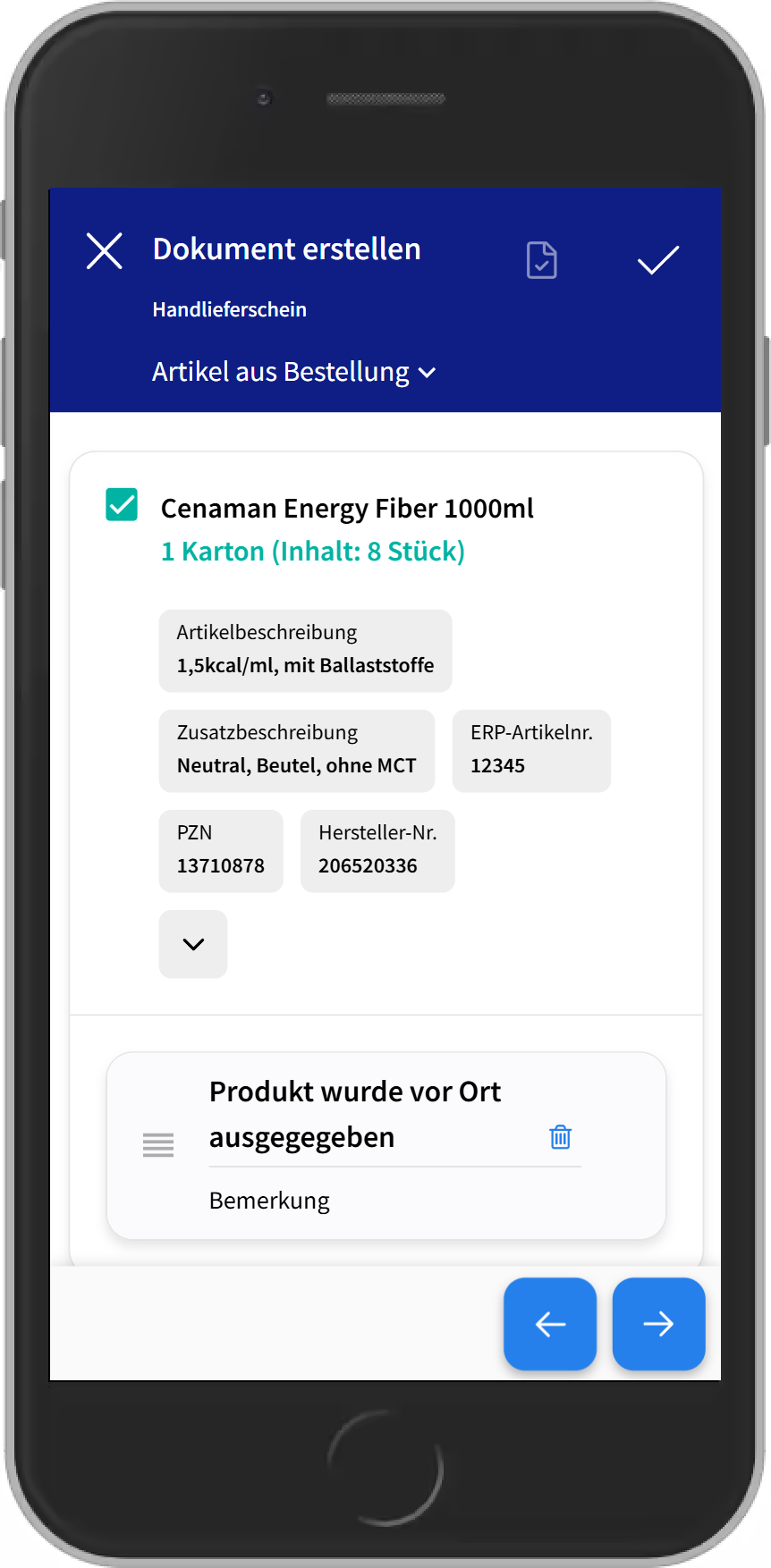This screenshot has height=1568, width=771.
Task: Open the Artikel aus Bestellung dropdown
Action: (293, 372)
